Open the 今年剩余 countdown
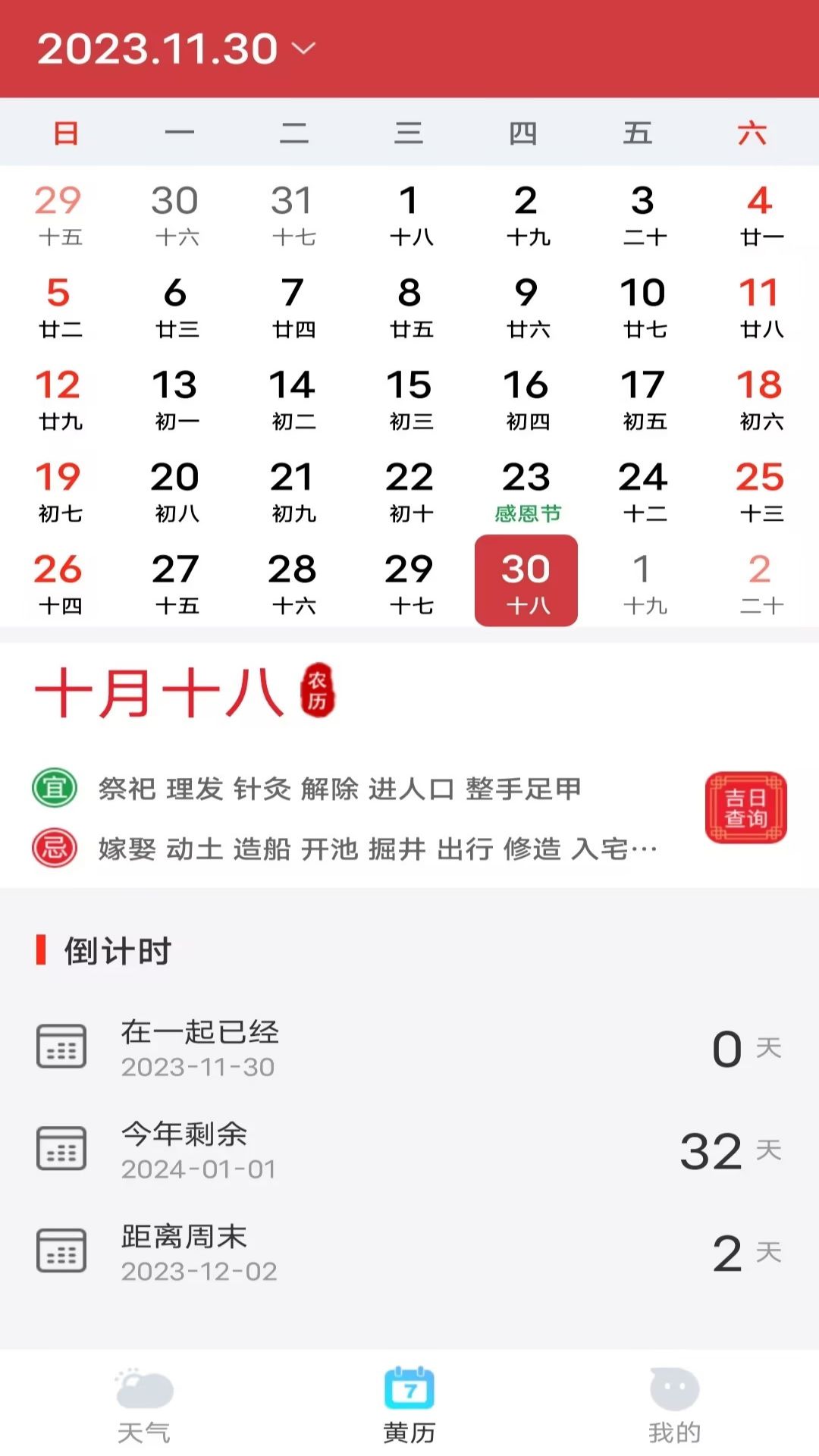 point(409,1150)
